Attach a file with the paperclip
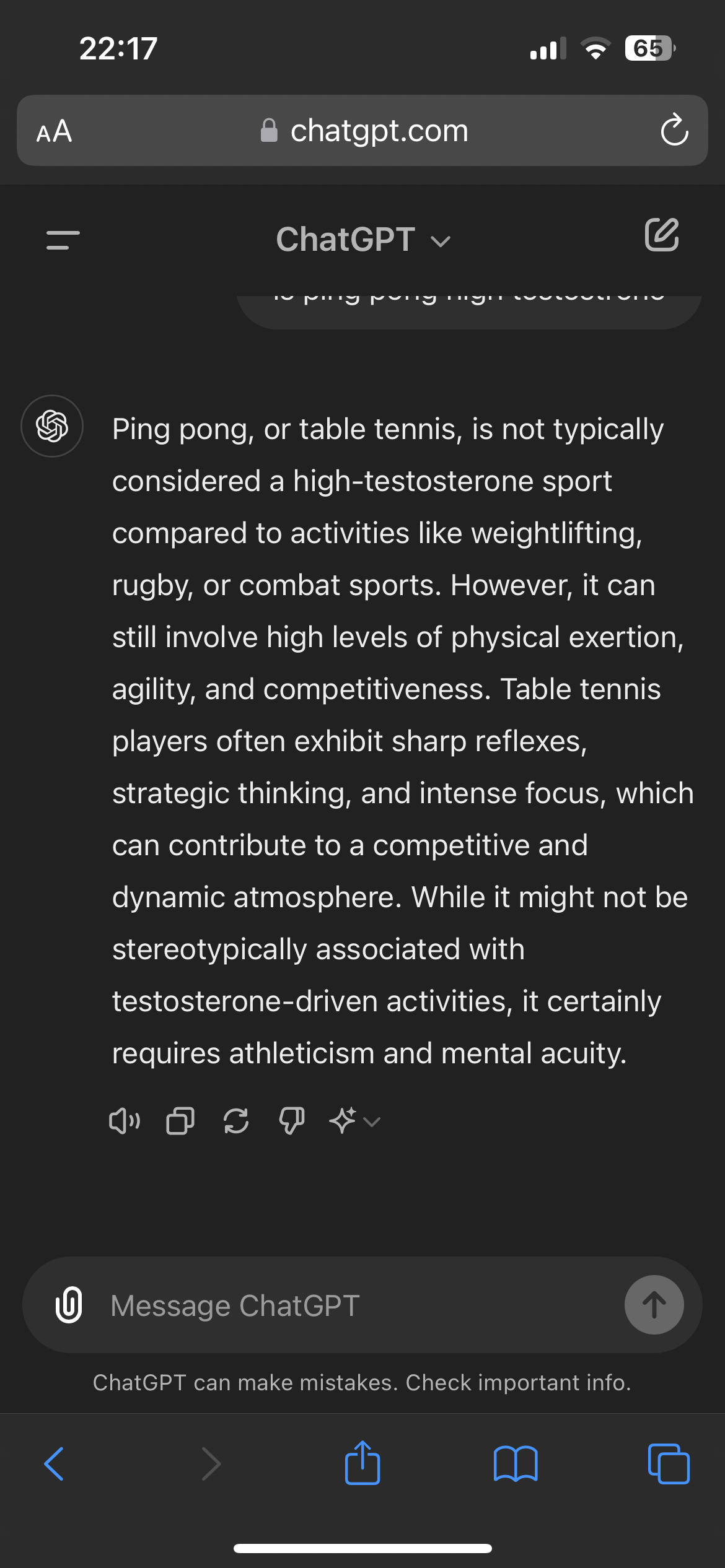This screenshot has height=1568, width=725. [x=69, y=1304]
